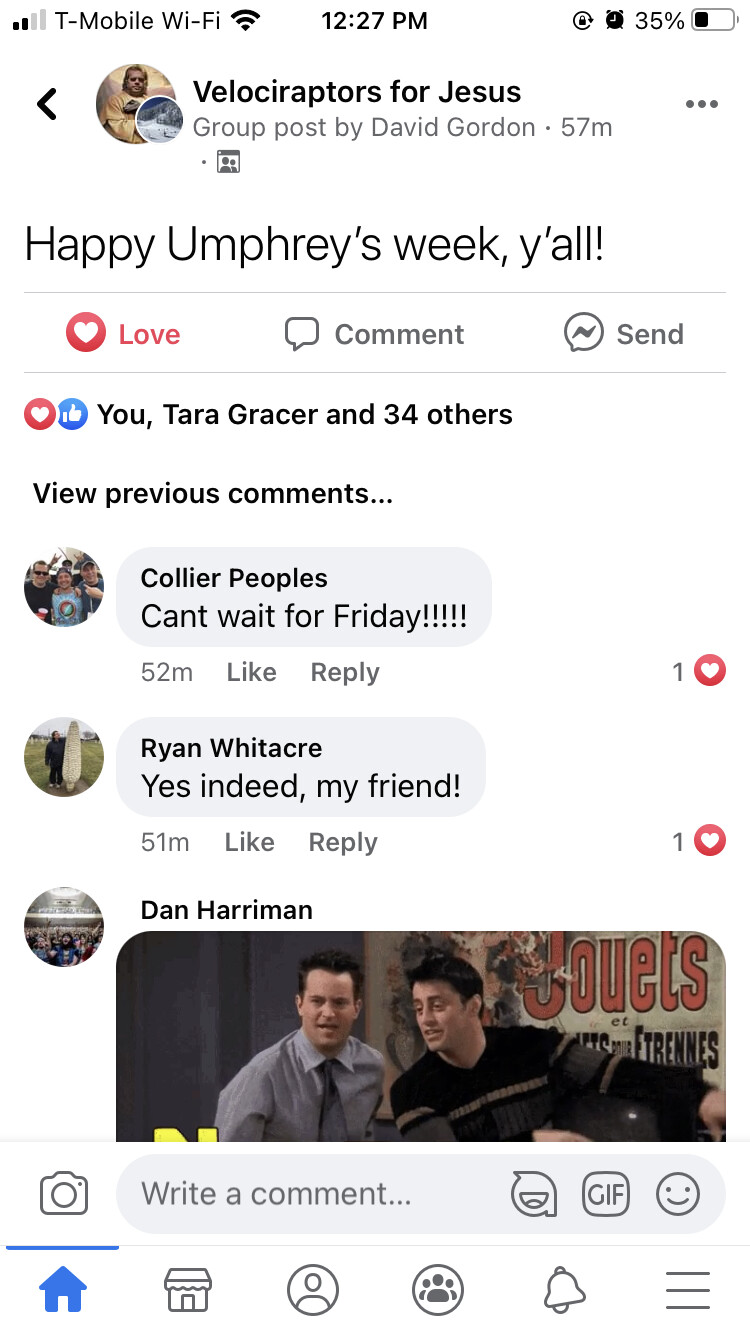
Task: Reply to Ryan Whitacre's comment
Action: [x=343, y=842]
